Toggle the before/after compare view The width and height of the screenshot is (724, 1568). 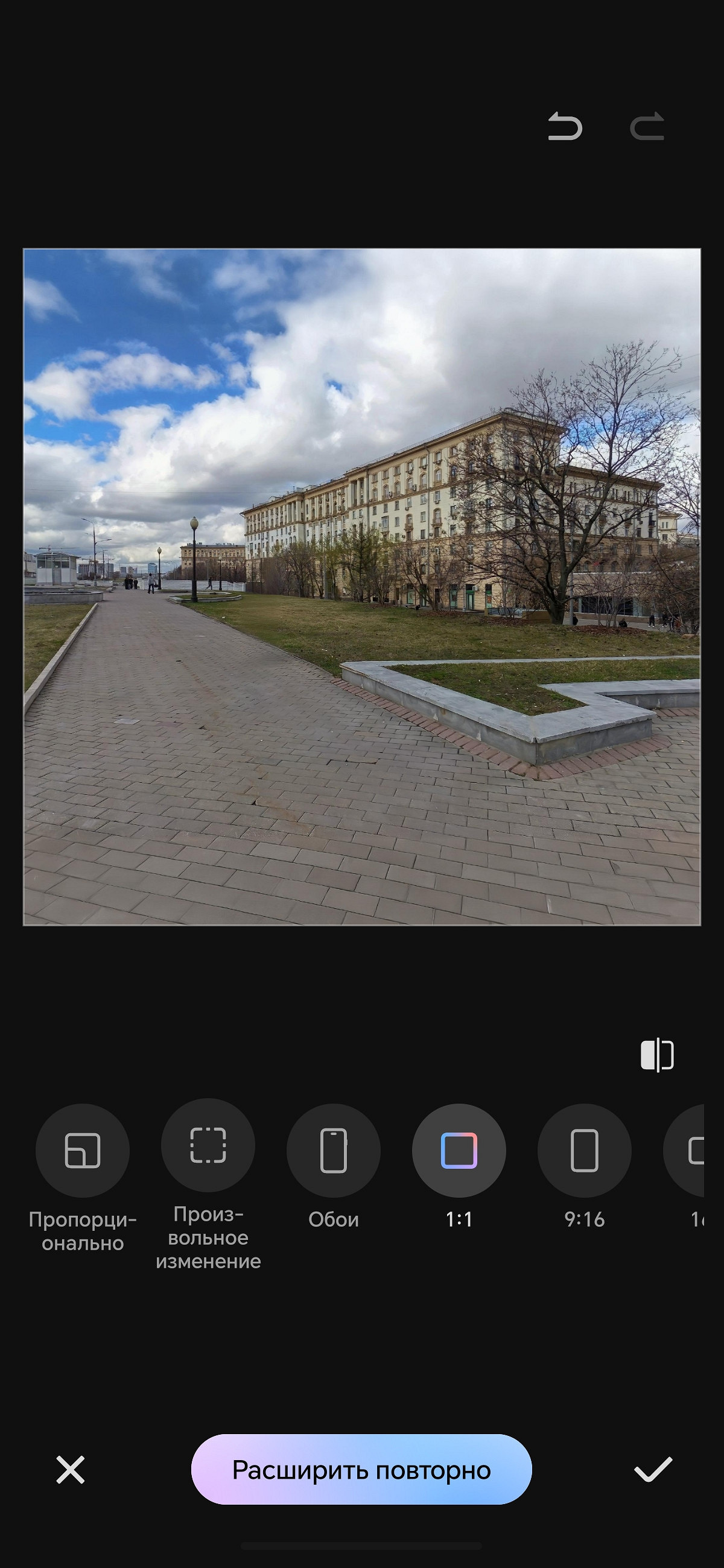coord(657,1054)
